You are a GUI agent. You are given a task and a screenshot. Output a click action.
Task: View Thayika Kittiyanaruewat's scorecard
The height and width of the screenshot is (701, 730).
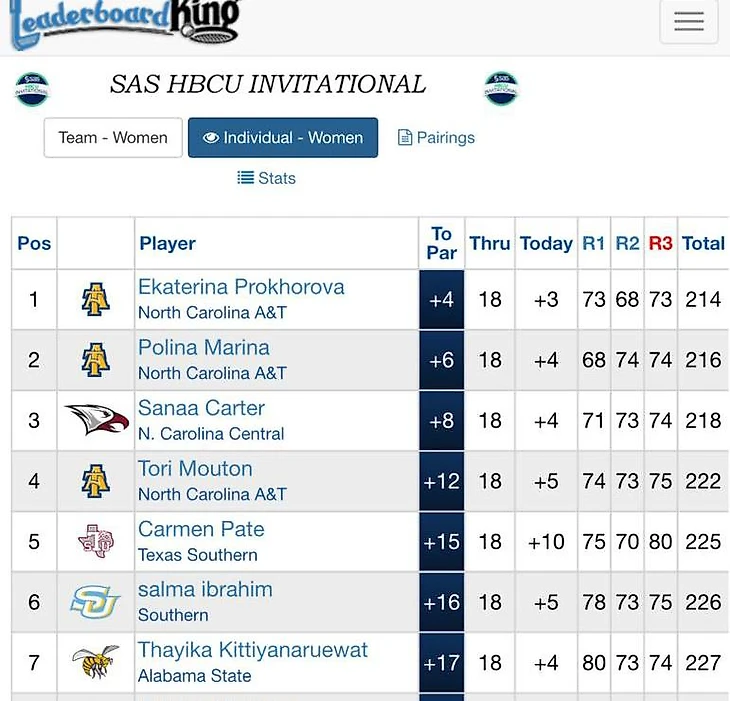tap(253, 650)
